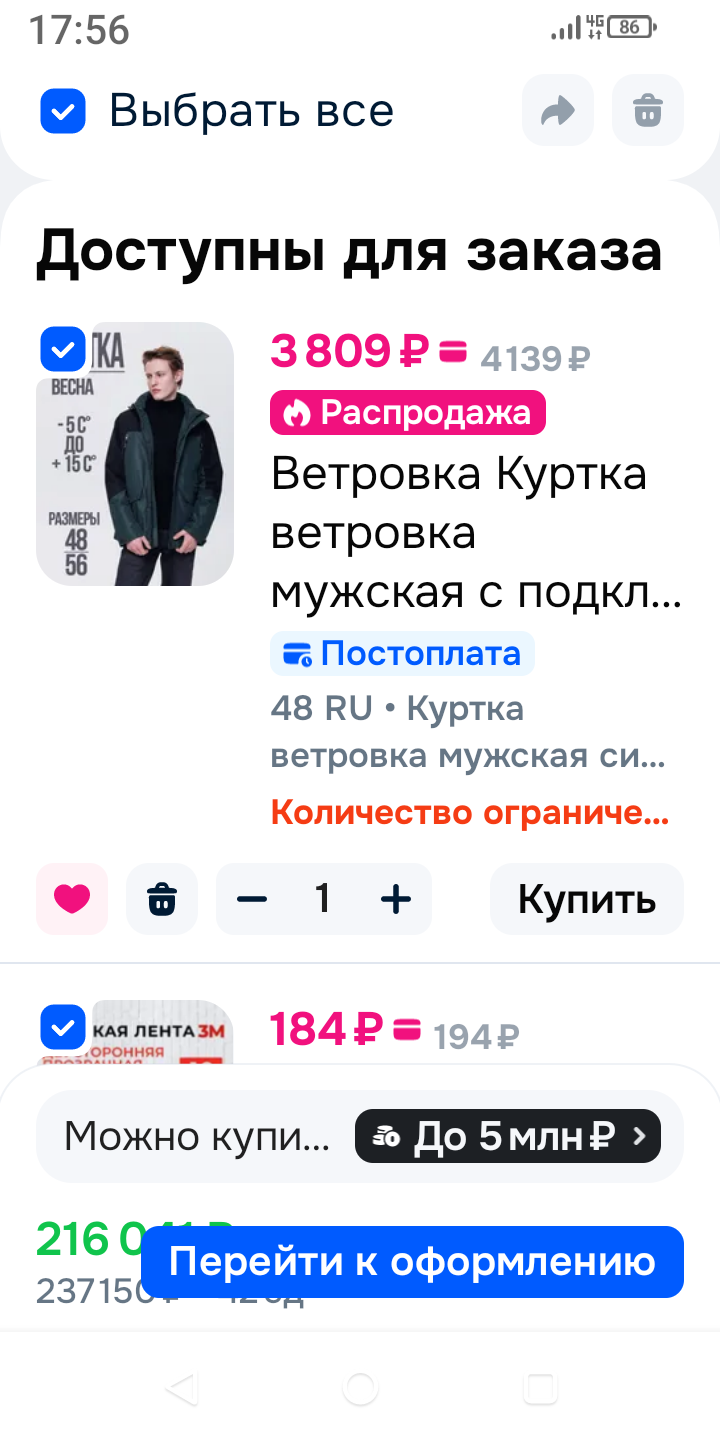The height and width of the screenshot is (1440, 720).
Task: Delete selected items via top trash icon
Action: (648, 110)
